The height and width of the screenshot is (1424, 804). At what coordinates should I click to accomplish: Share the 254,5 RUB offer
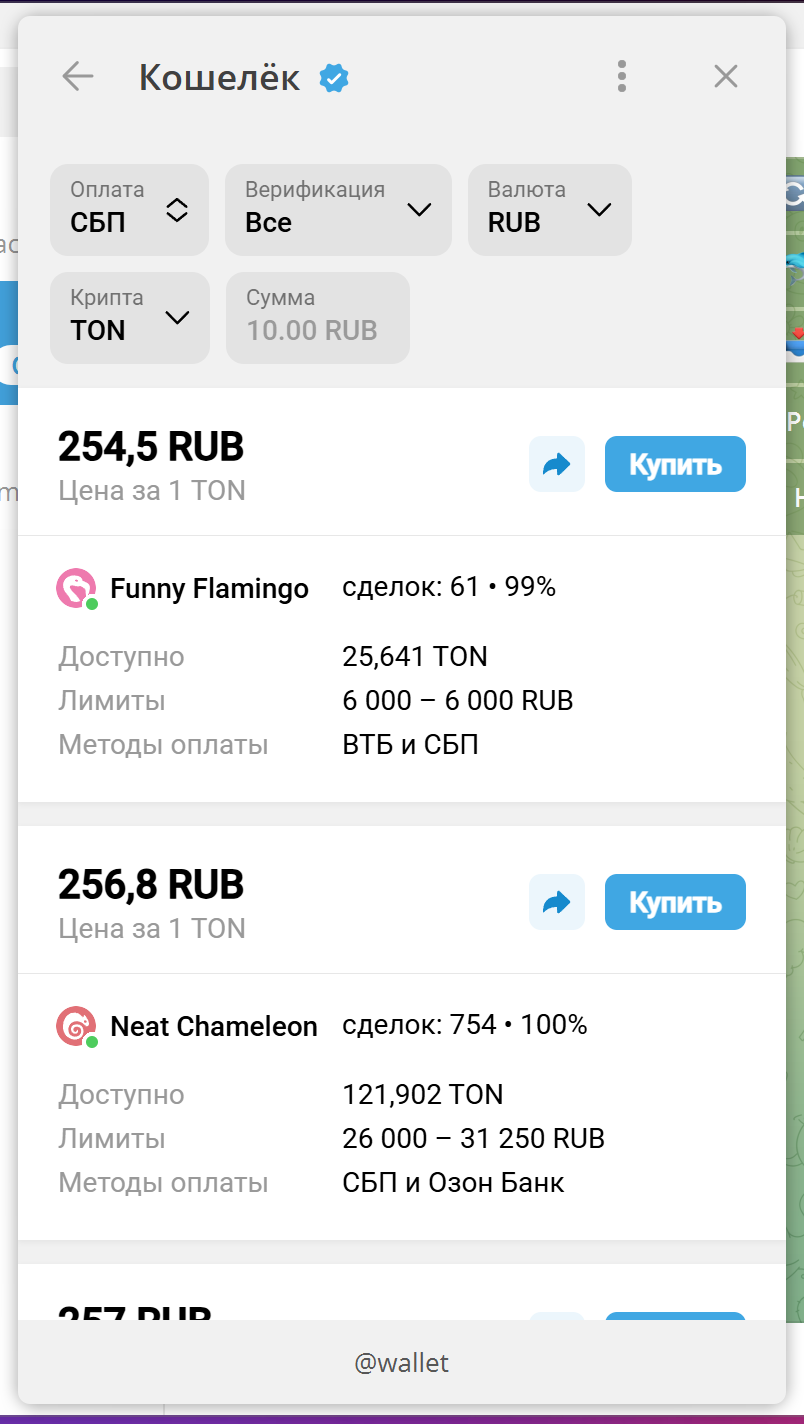pos(557,464)
